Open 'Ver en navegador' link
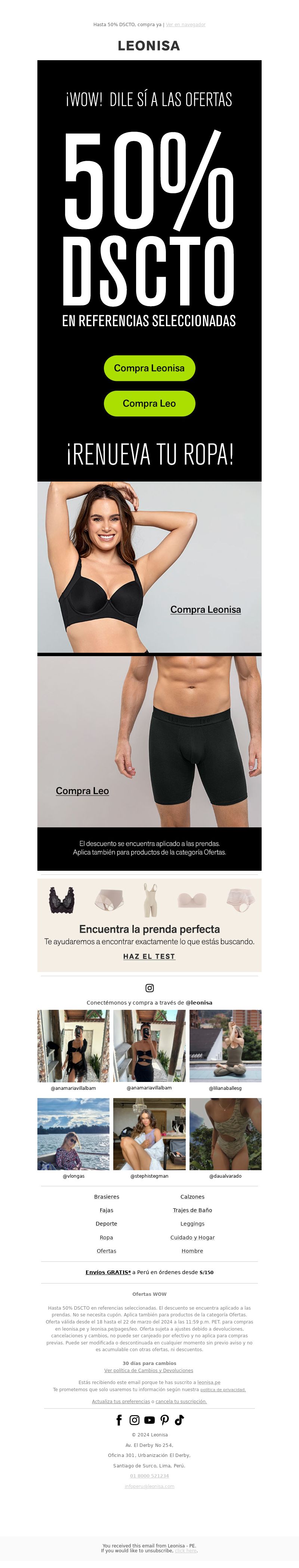 pyautogui.click(x=185, y=25)
